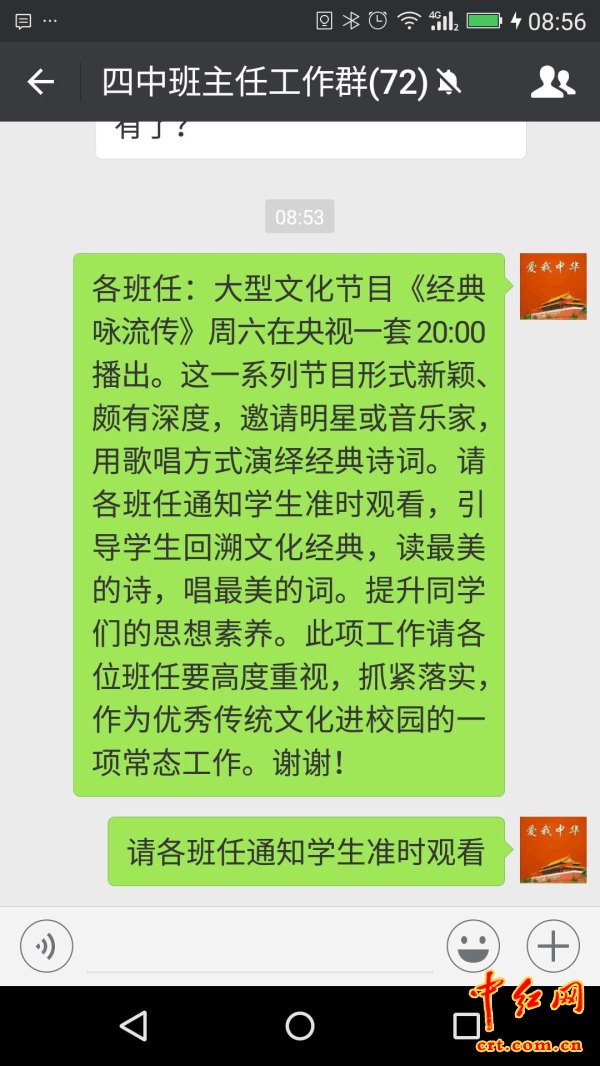
Task: Switch to voice message input
Action: pos(47,945)
